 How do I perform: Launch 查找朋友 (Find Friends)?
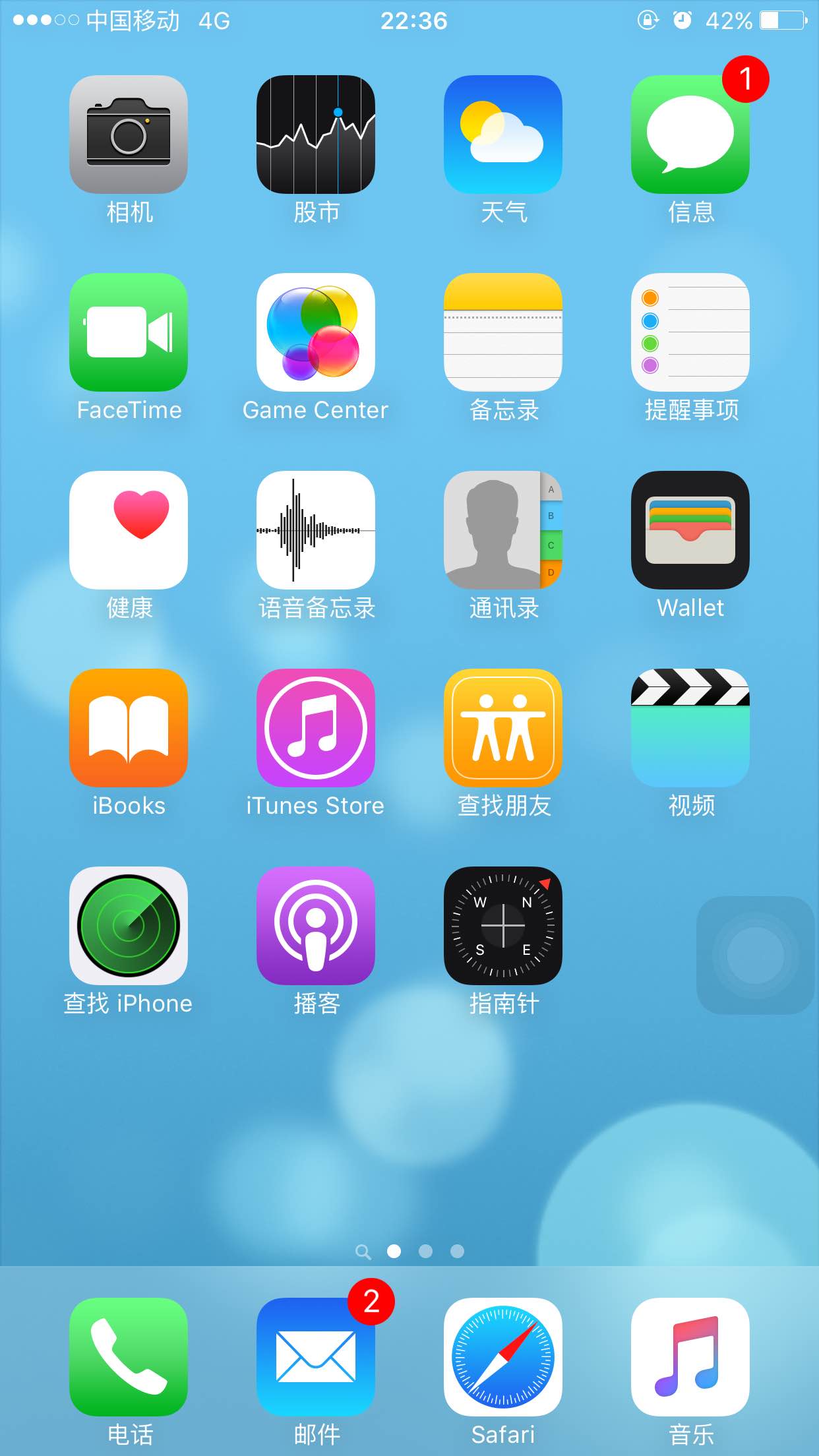coord(503,728)
